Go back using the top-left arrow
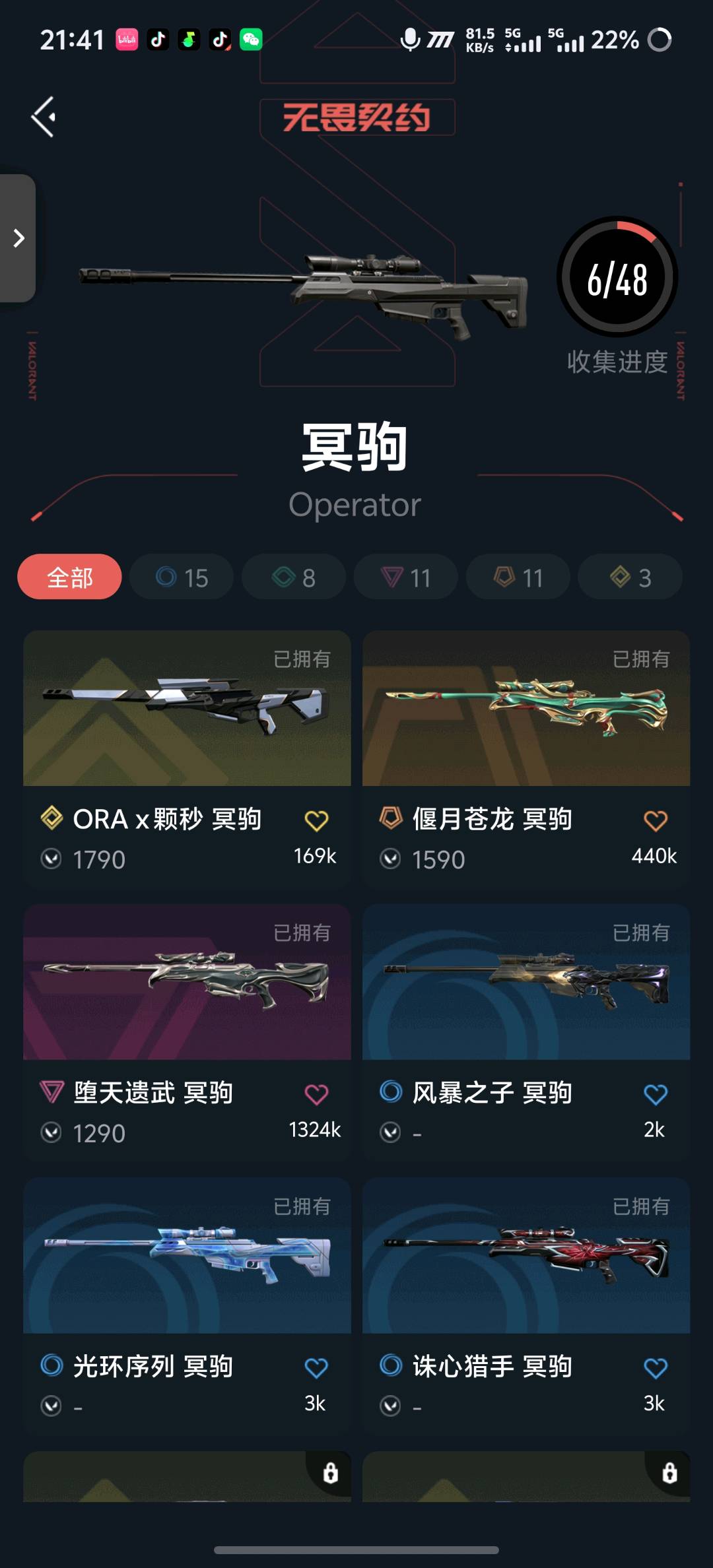Screen dimensions: 713x1568 tap(44, 117)
